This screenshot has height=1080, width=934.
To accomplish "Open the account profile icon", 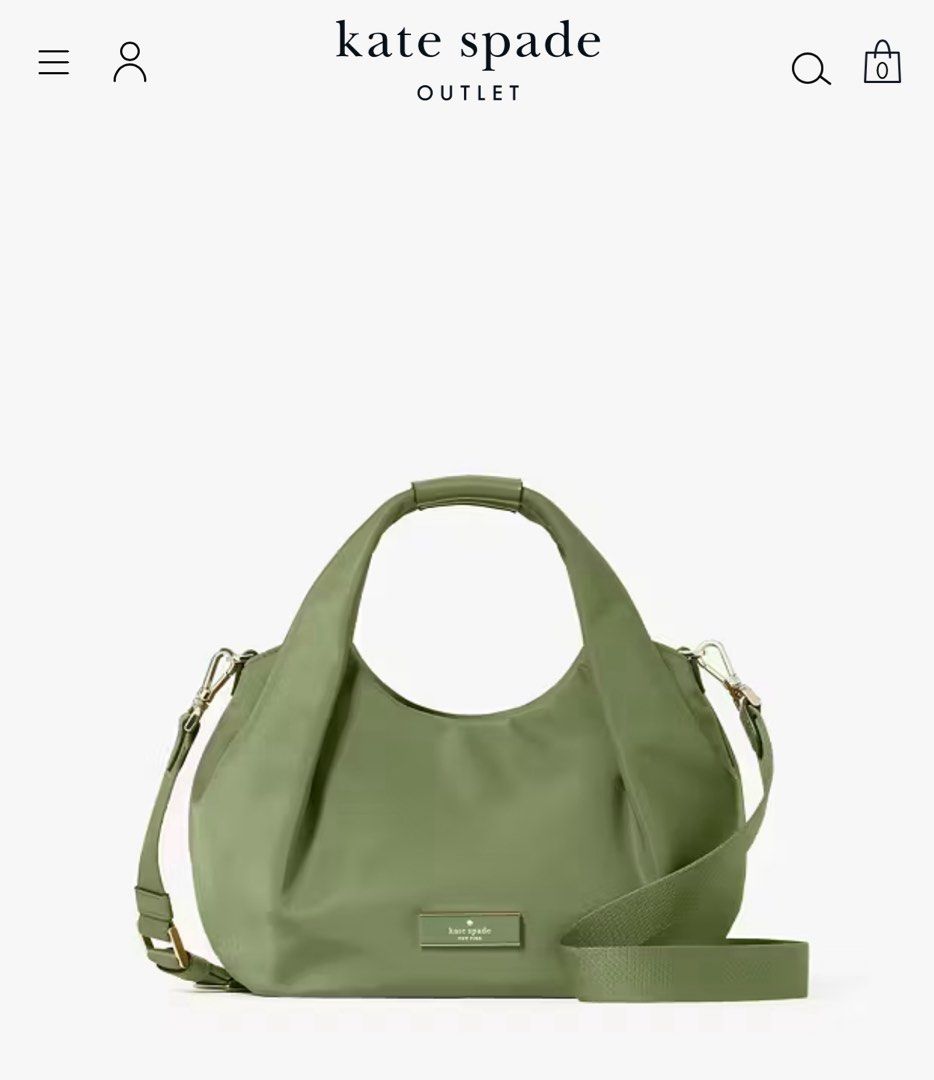I will [x=128, y=62].
